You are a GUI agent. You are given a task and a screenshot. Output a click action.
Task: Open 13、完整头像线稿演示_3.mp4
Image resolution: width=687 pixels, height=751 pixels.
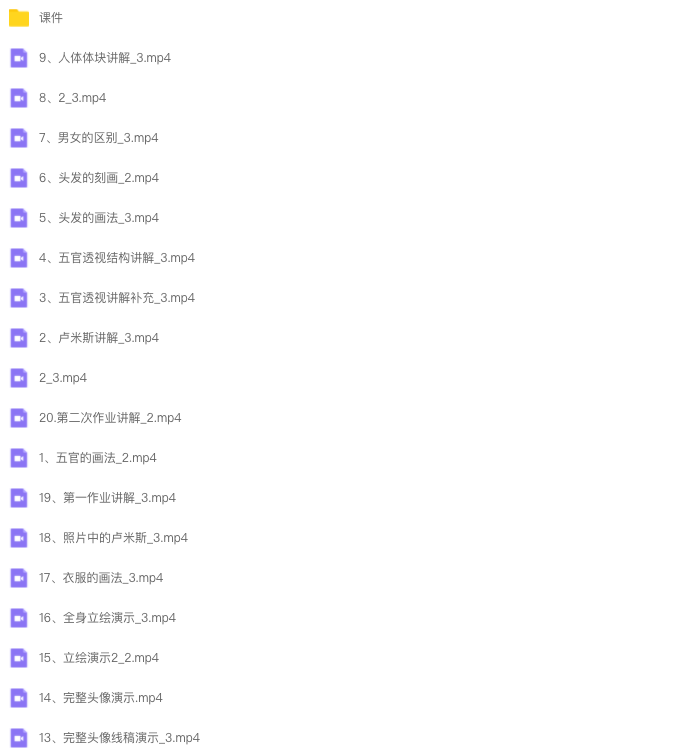click(x=119, y=738)
